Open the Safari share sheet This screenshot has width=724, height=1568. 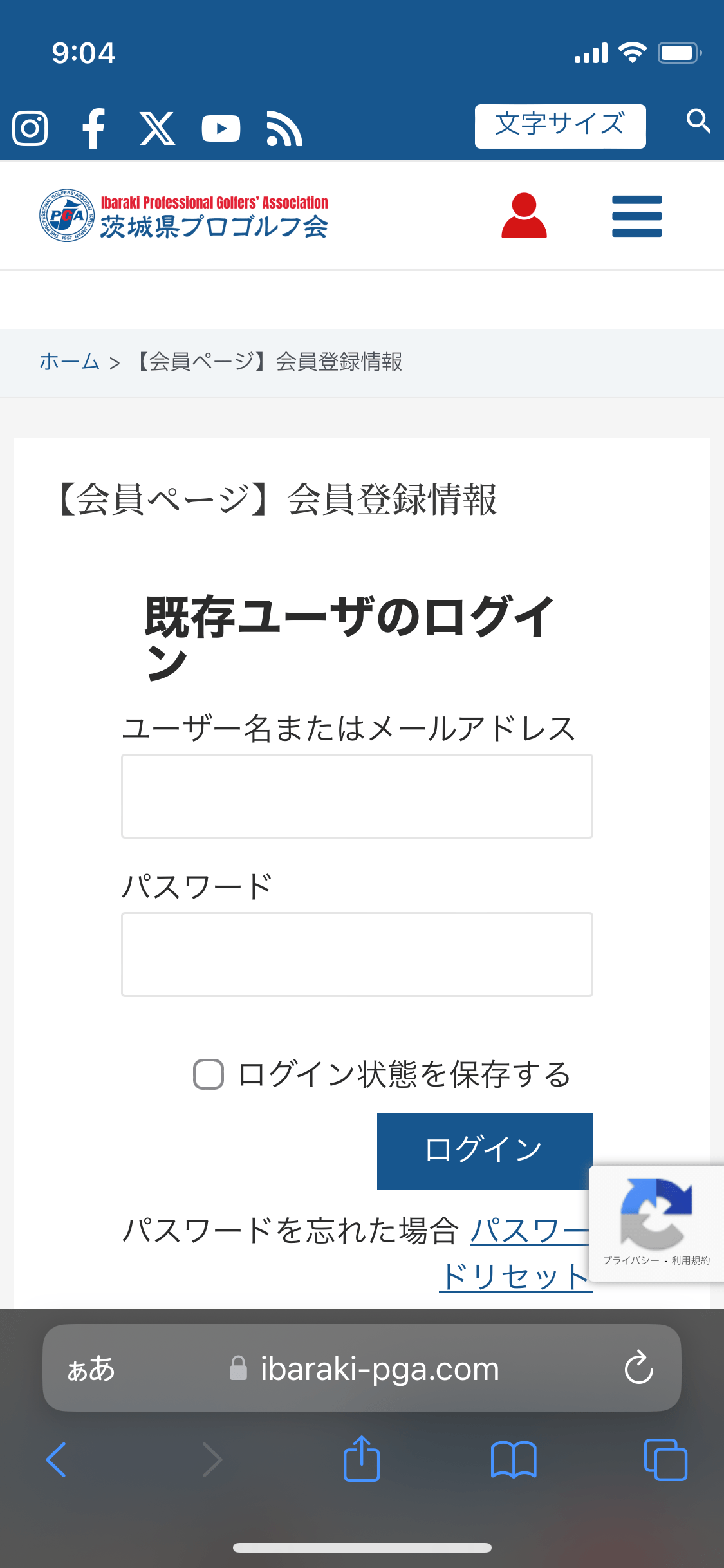pos(362,1459)
